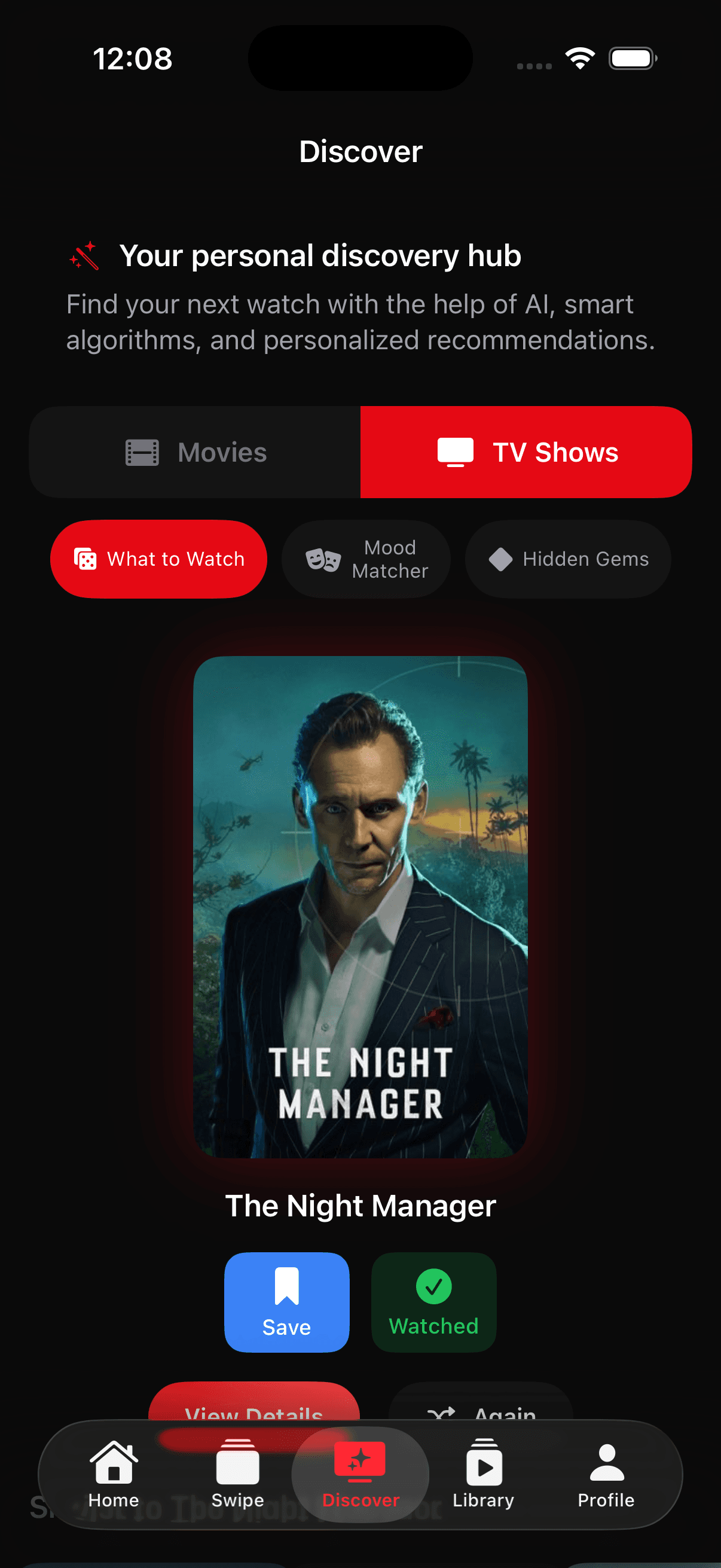This screenshot has height=1568, width=721.
Task: Click the theater masks icon on Mood Matcher
Action: (322, 558)
